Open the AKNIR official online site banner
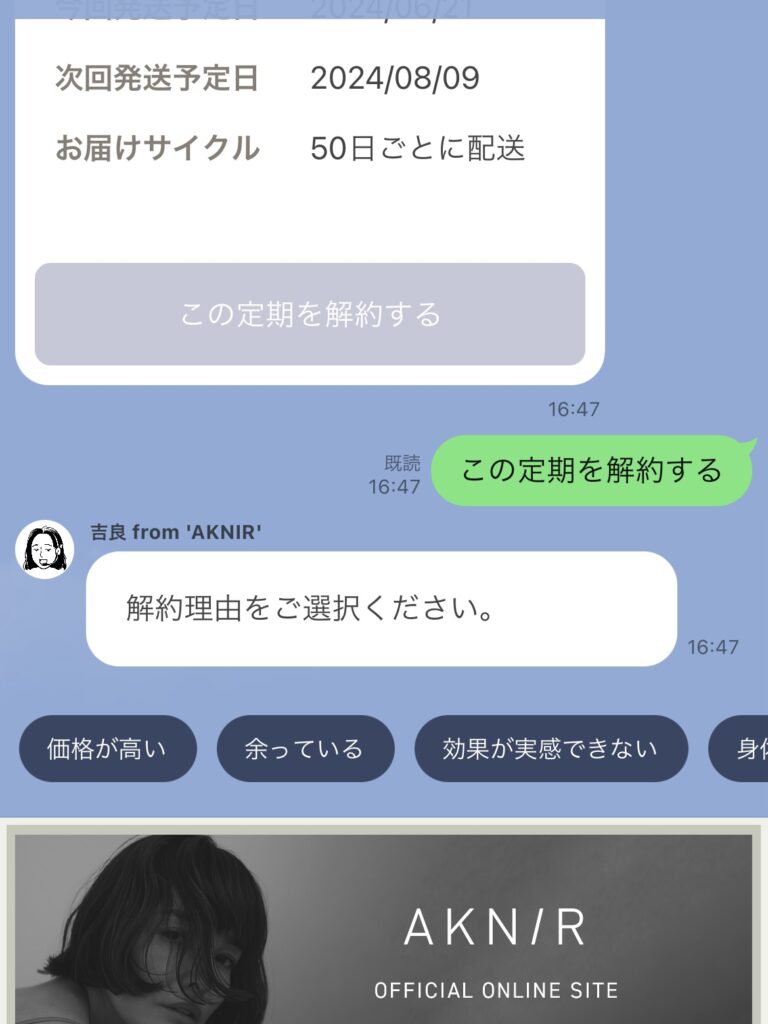Viewport: 768px width, 1024px height. tap(384, 925)
